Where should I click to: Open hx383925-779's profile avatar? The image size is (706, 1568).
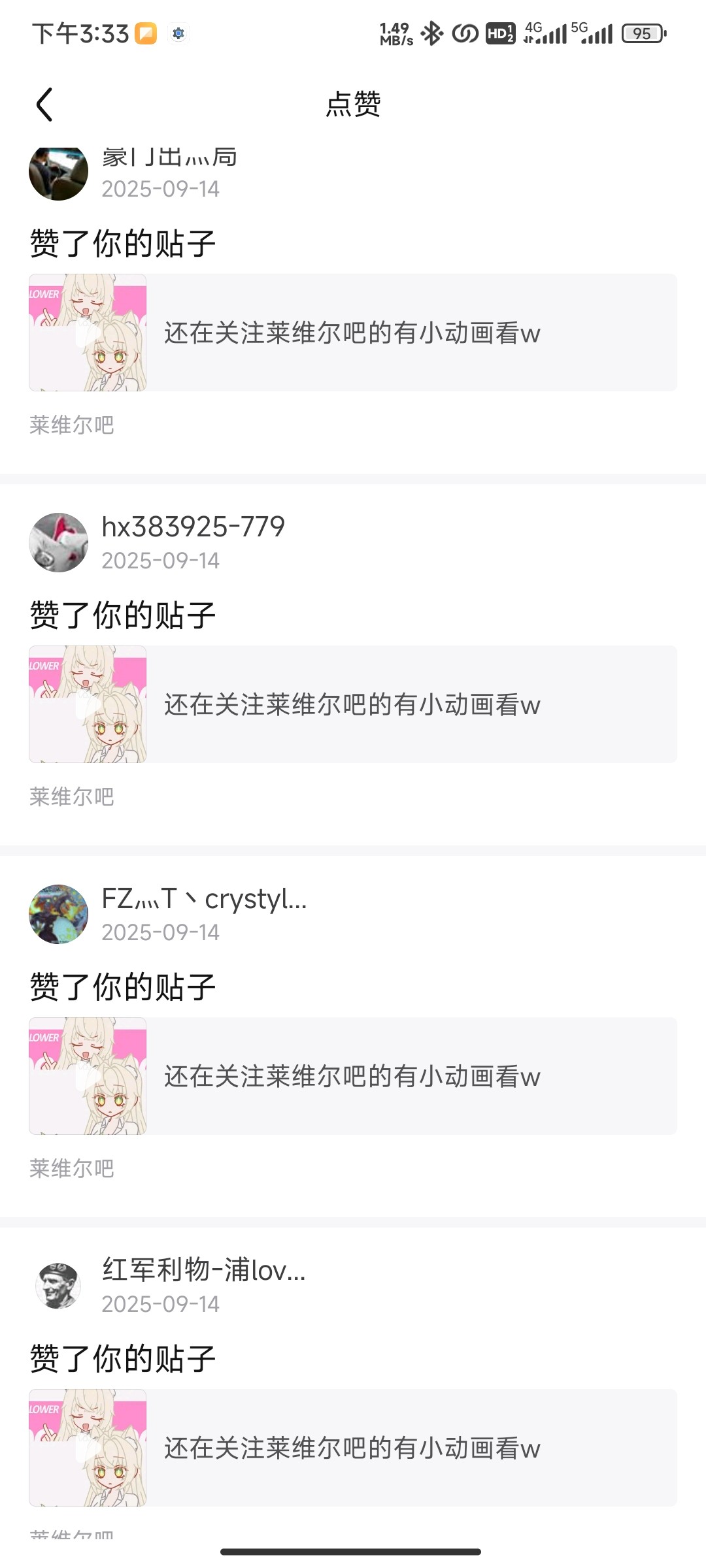(x=59, y=542)
